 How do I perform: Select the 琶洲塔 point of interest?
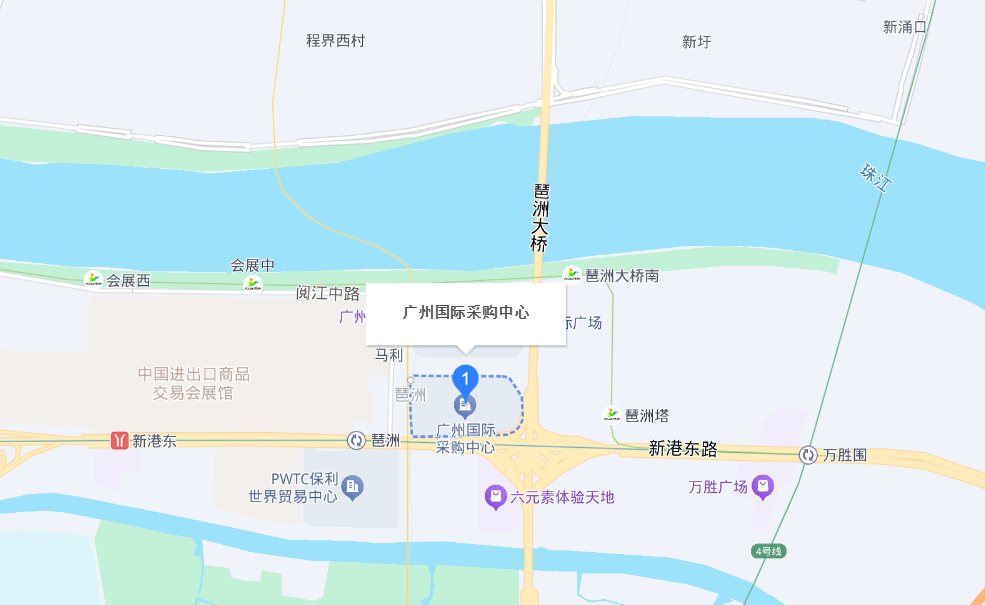coord(612,414)
